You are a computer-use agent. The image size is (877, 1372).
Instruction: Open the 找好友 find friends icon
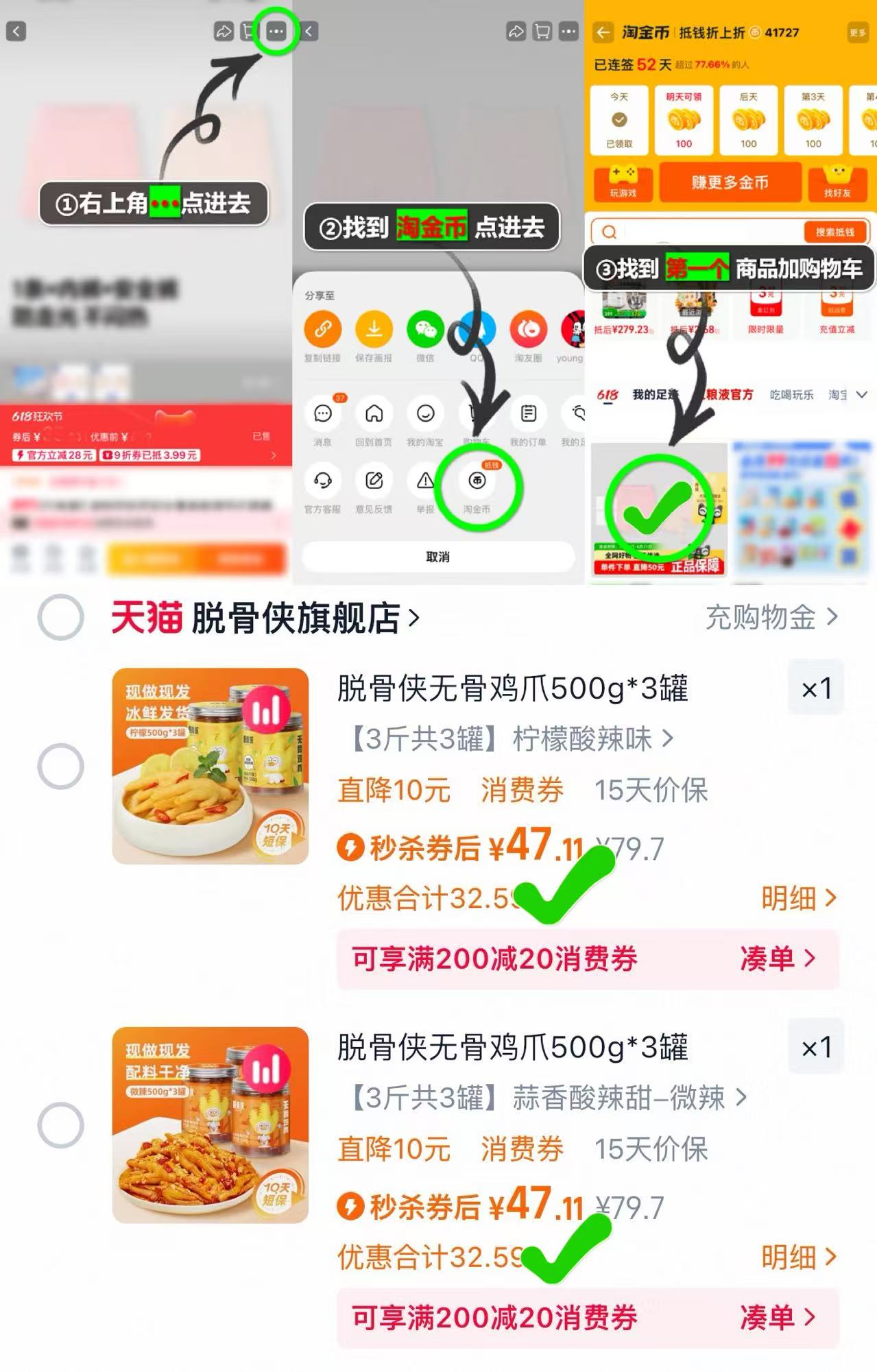(x=838, y=183)
